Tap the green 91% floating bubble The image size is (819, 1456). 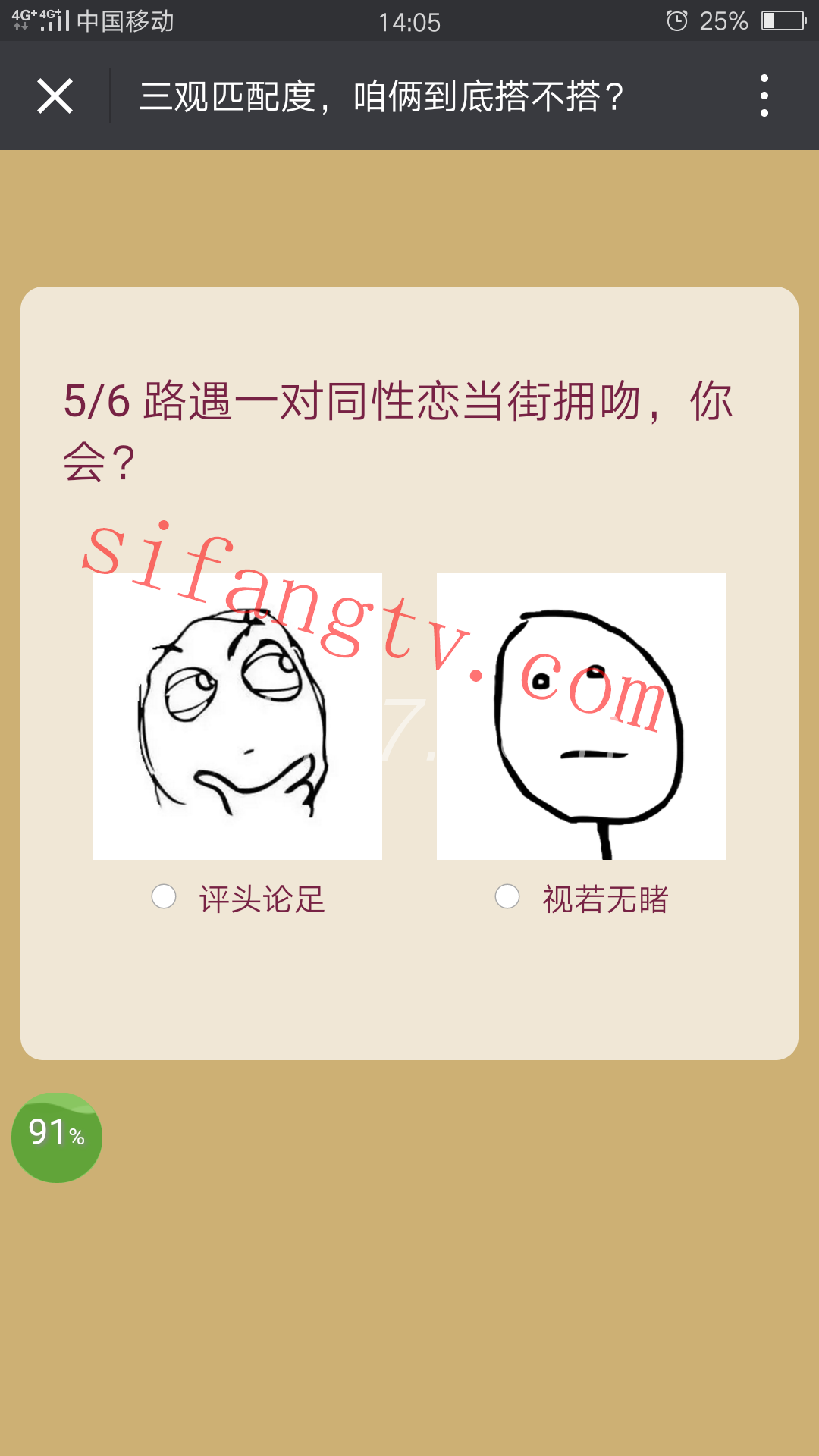(x=57, y=1137)
